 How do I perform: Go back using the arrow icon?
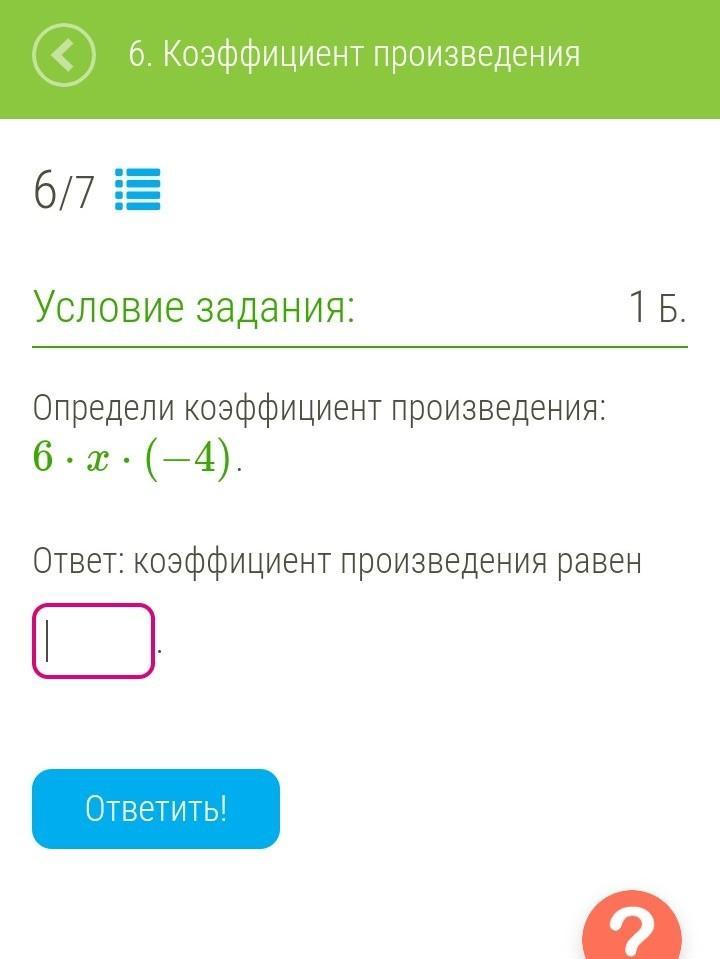pos(63,55)
